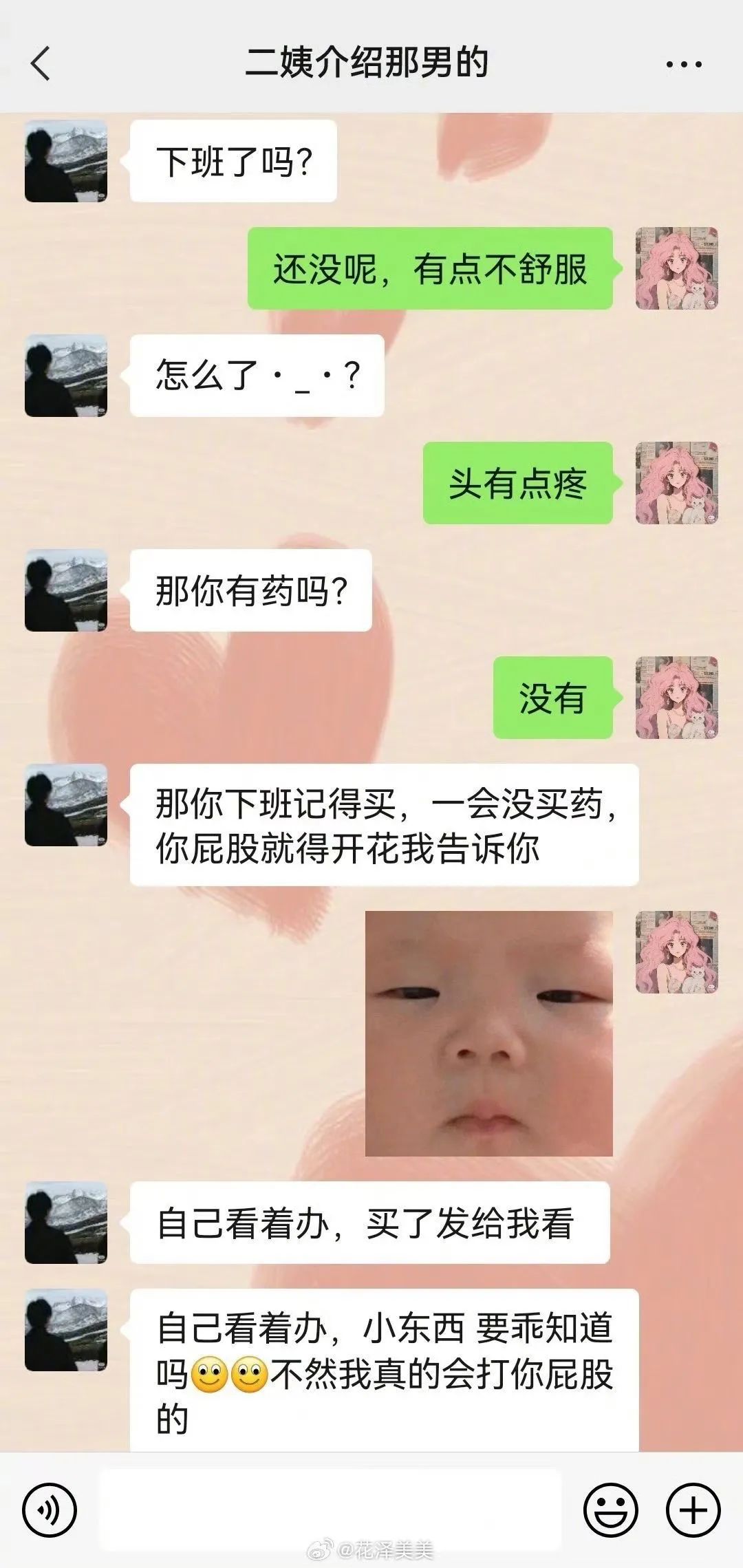The height and width of the screenshot is (1568, 743).
Task: Open the plus attachment menu
Action: (x=693, y=1511)
